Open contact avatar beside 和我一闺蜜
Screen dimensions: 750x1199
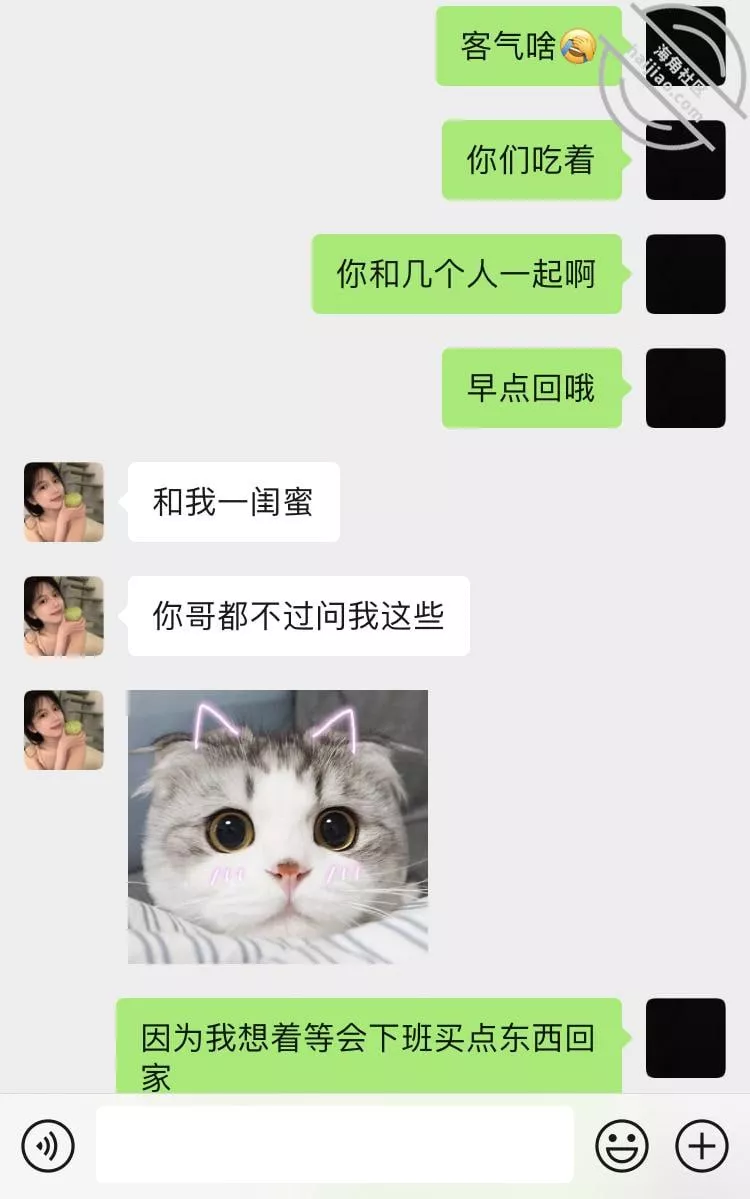pyautogui.click(x=64, y=502)
